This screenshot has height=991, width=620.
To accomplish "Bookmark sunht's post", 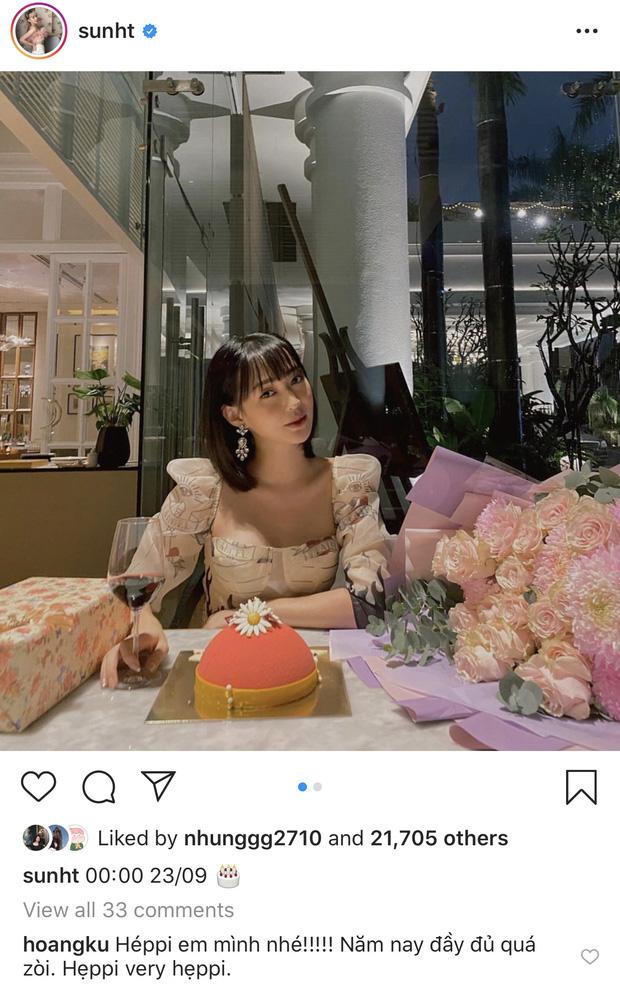I will pos(581,787).
